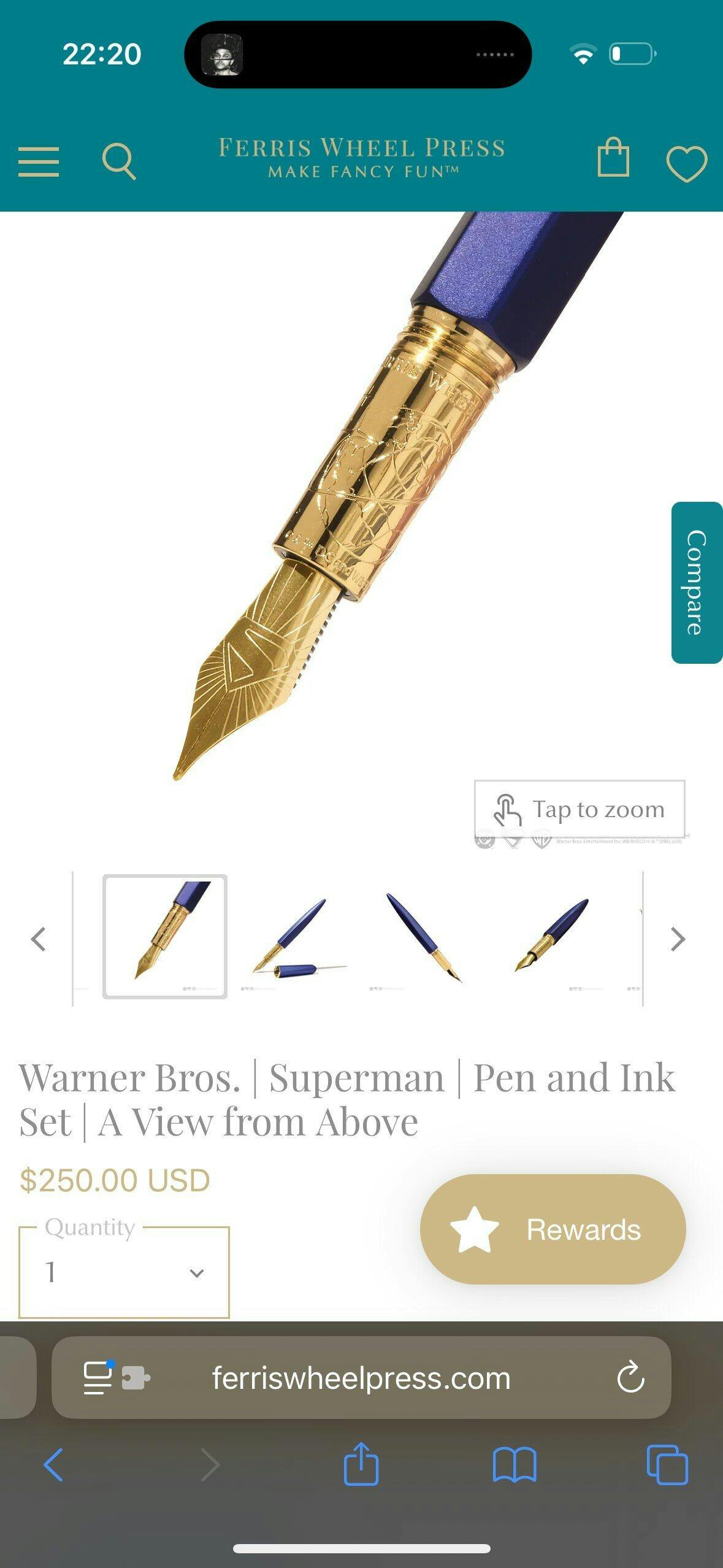This screenshot has width=723, height=1568.
Task: Show previous thumbnails with left arrow
Action: [39, 939]
